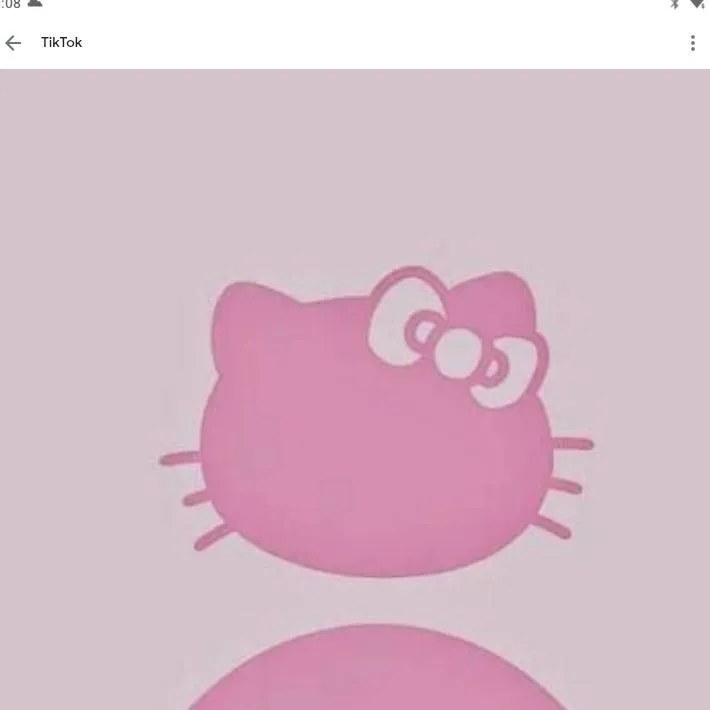
Task: Open the three-dot overflow menu
Action: (x=692, y=43)
